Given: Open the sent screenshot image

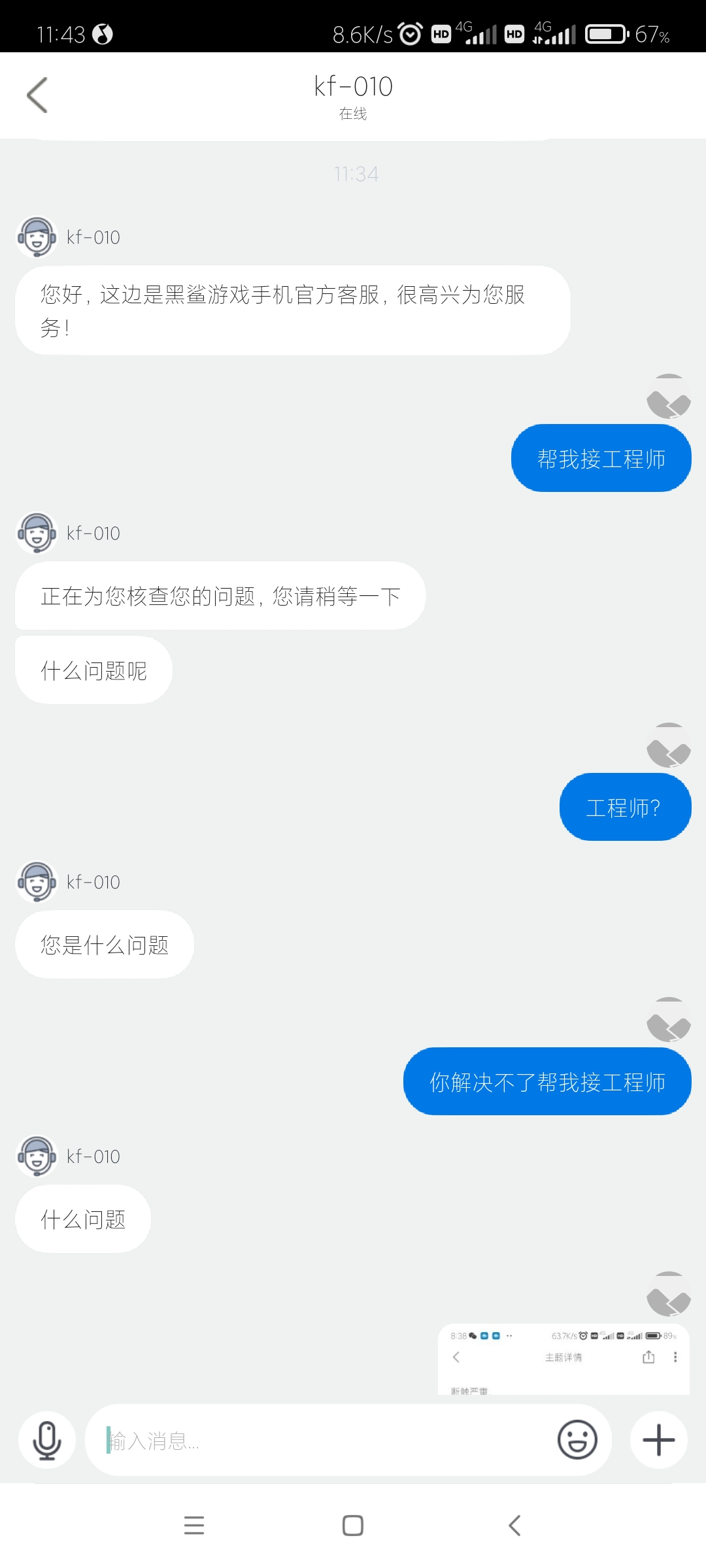Looking at the screenshot, I should click(x=563, y=1360).
